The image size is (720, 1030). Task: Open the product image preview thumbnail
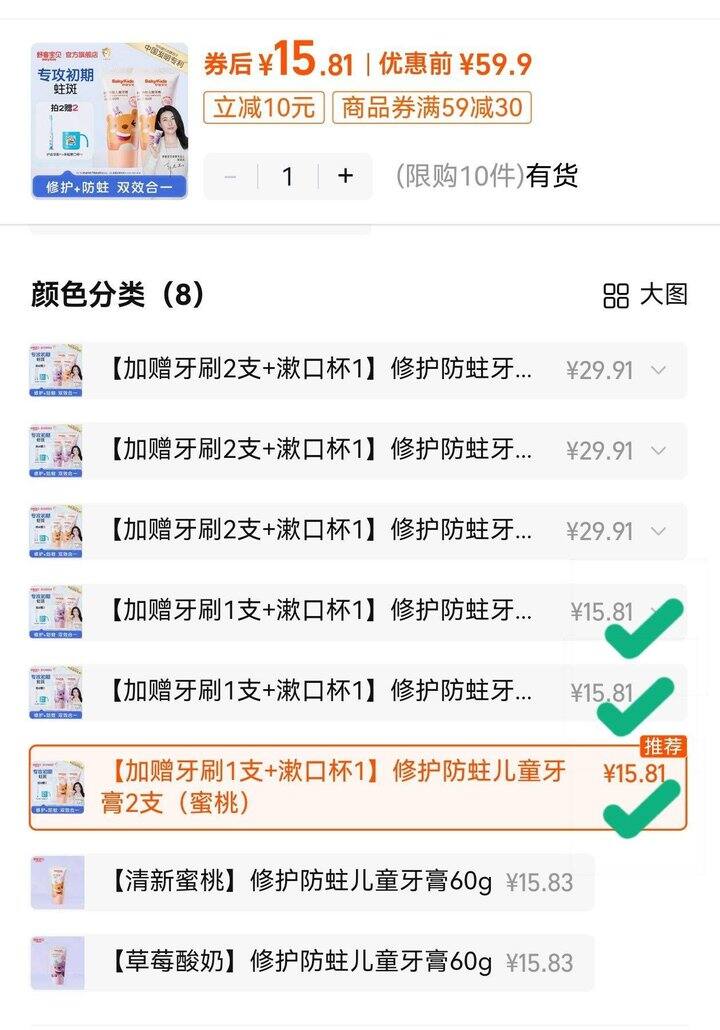point(109,120)
